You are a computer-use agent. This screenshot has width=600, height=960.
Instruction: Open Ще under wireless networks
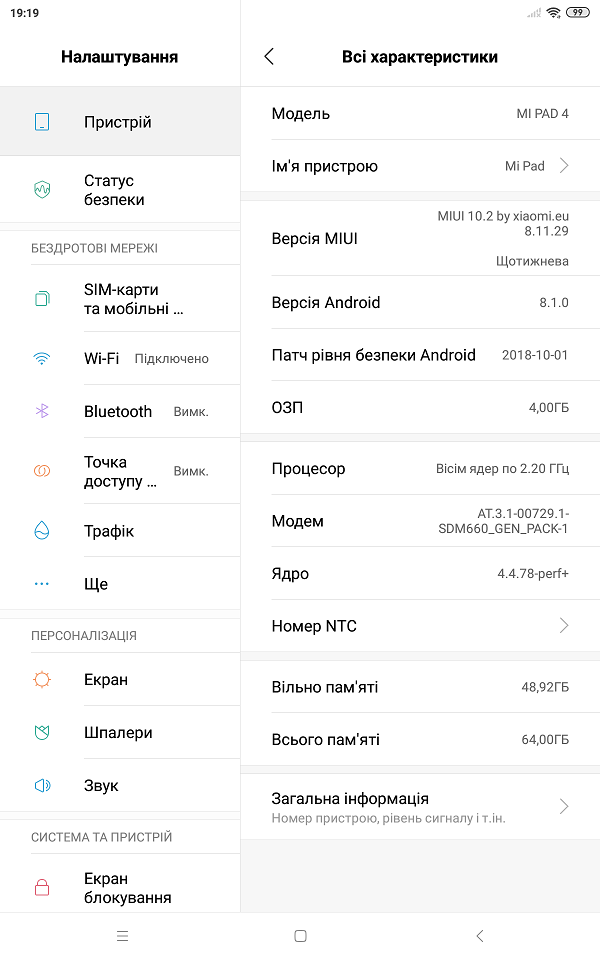120,583
